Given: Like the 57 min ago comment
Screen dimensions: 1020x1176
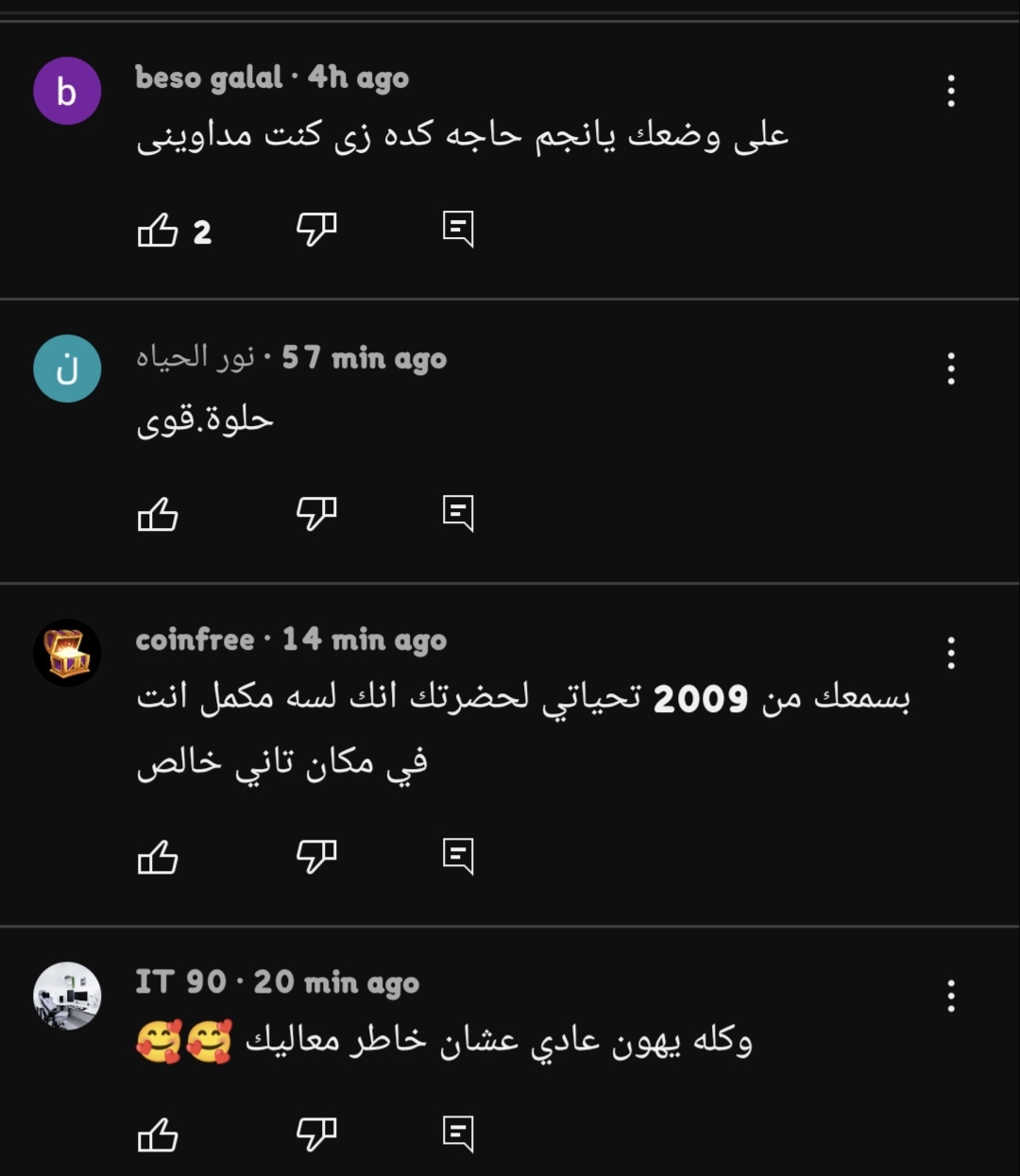Looking at the screenshot, I should 158,514.
